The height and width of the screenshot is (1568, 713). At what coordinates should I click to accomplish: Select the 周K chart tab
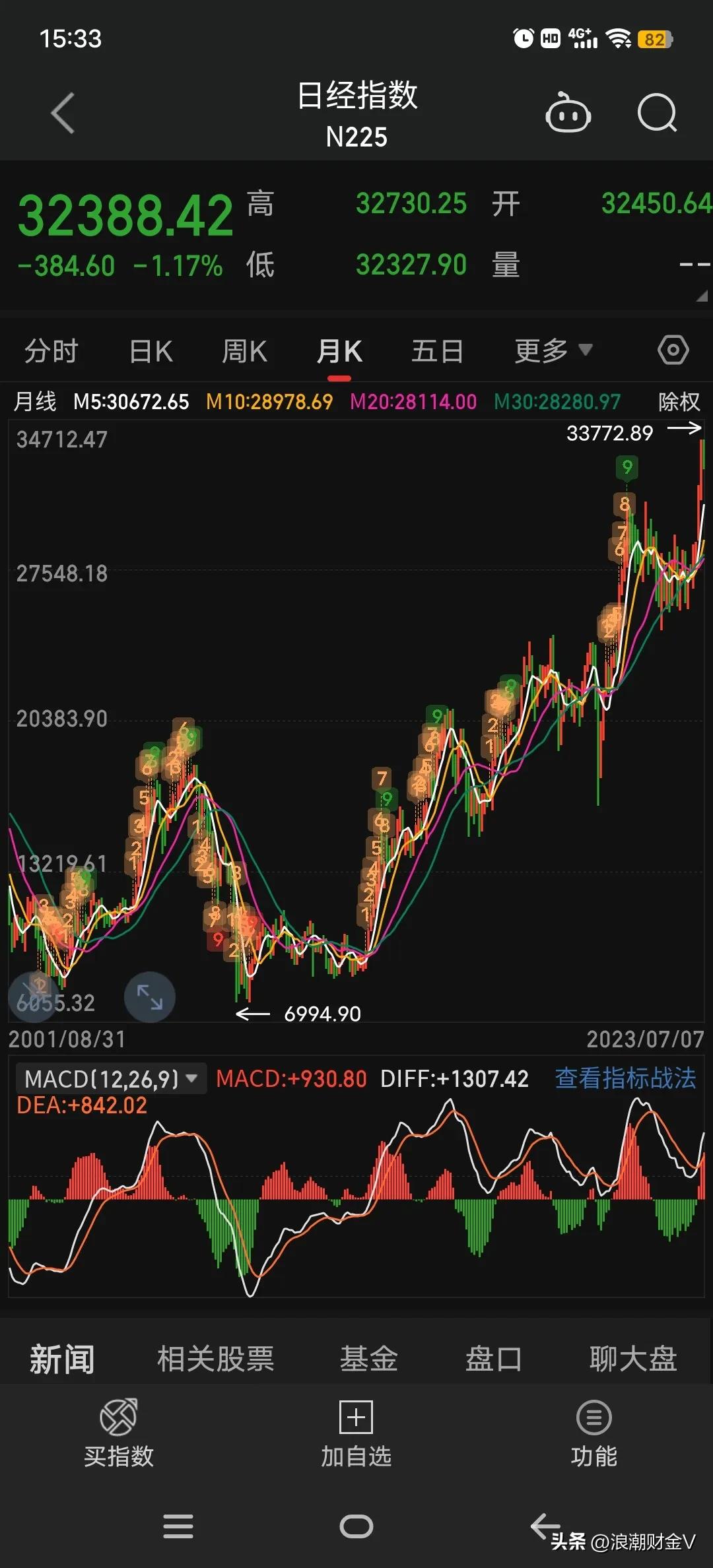coord(244,351)
